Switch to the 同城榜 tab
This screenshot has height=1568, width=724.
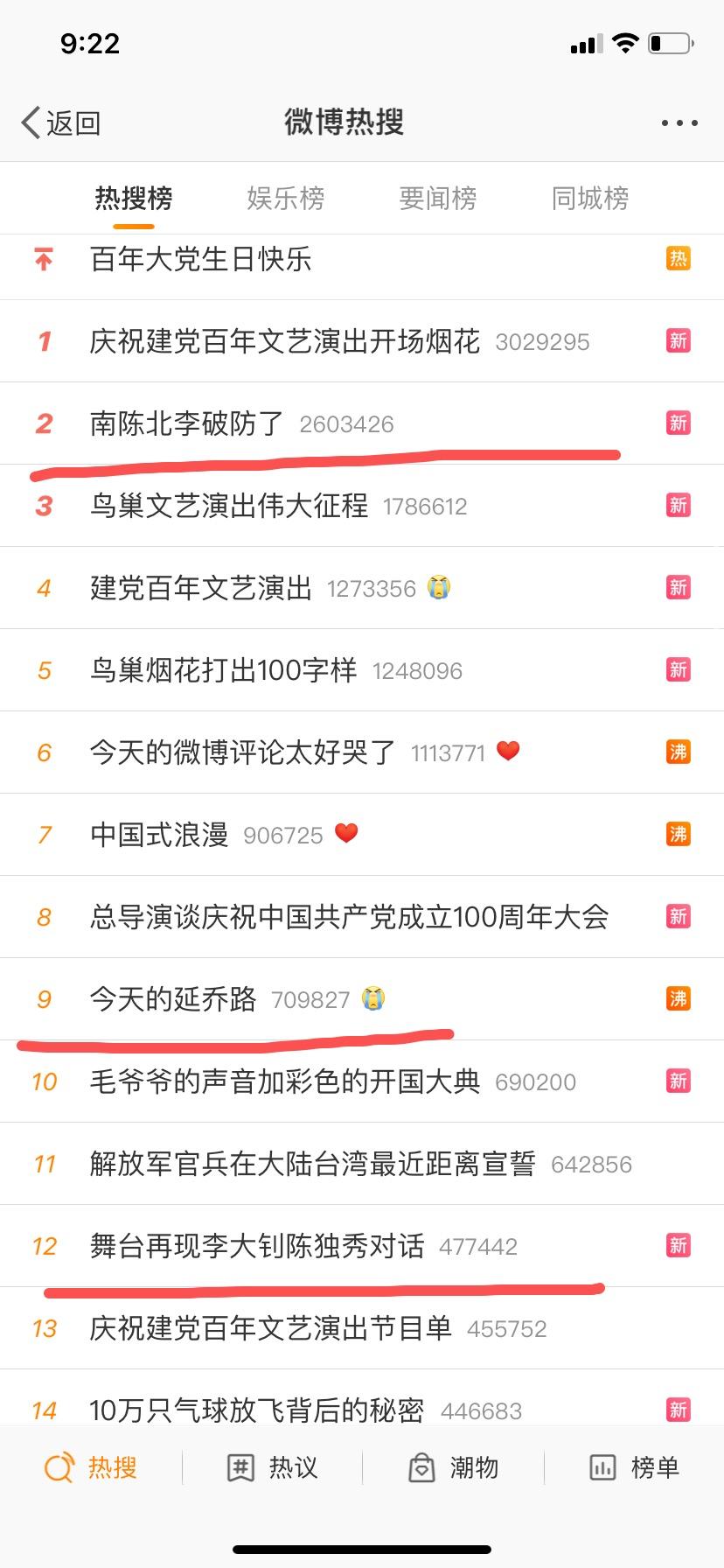[589, 199]
